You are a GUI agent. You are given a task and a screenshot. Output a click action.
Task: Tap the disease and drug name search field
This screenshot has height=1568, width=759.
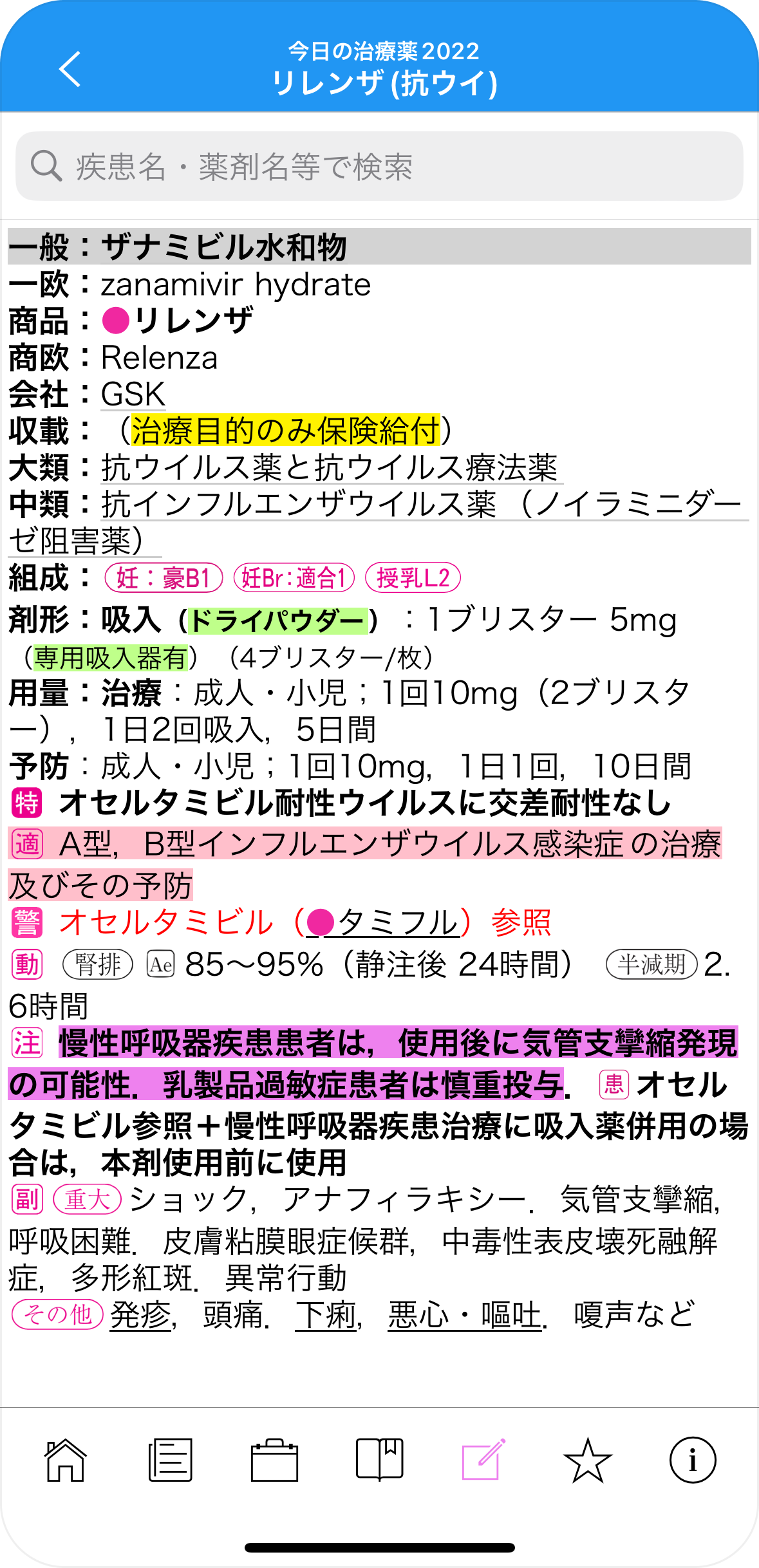[379, 167]
